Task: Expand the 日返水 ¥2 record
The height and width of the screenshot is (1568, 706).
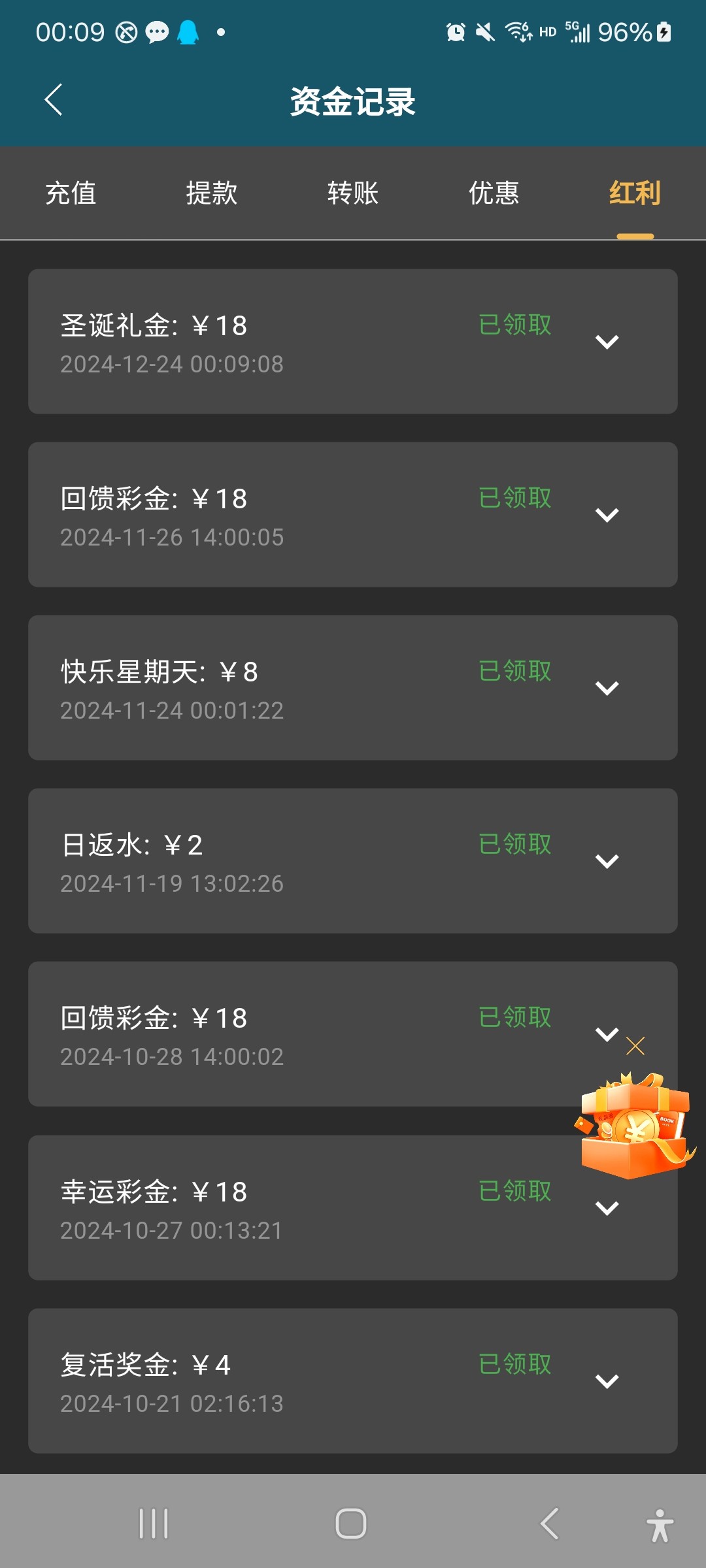Action: (607, 861)
